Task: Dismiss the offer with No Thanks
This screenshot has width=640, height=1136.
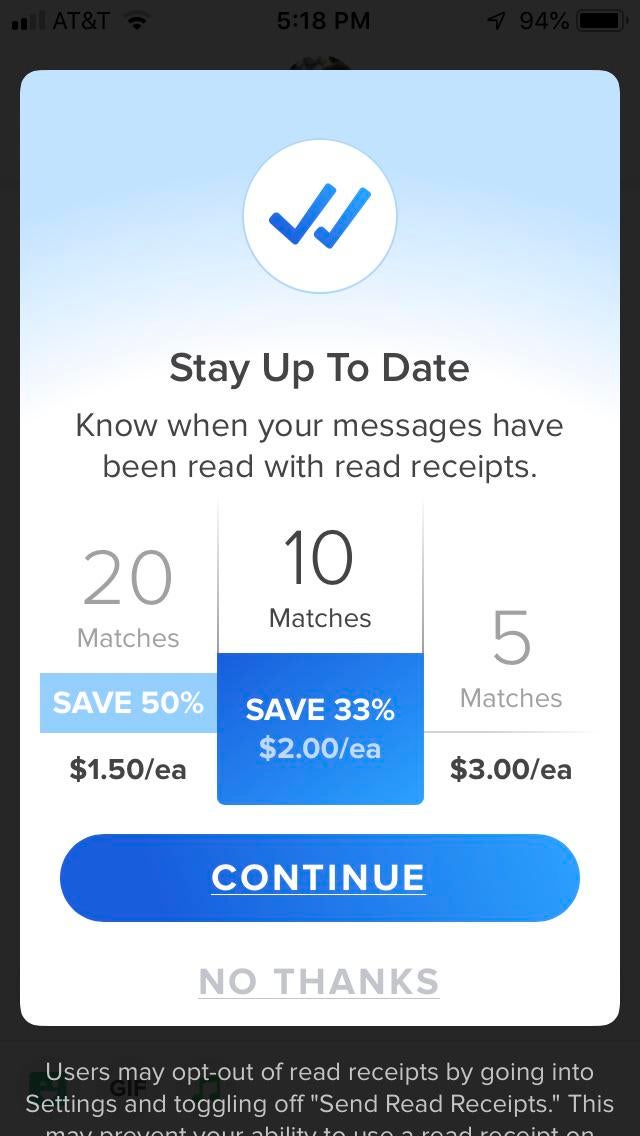Action: [x=319, y=981]
